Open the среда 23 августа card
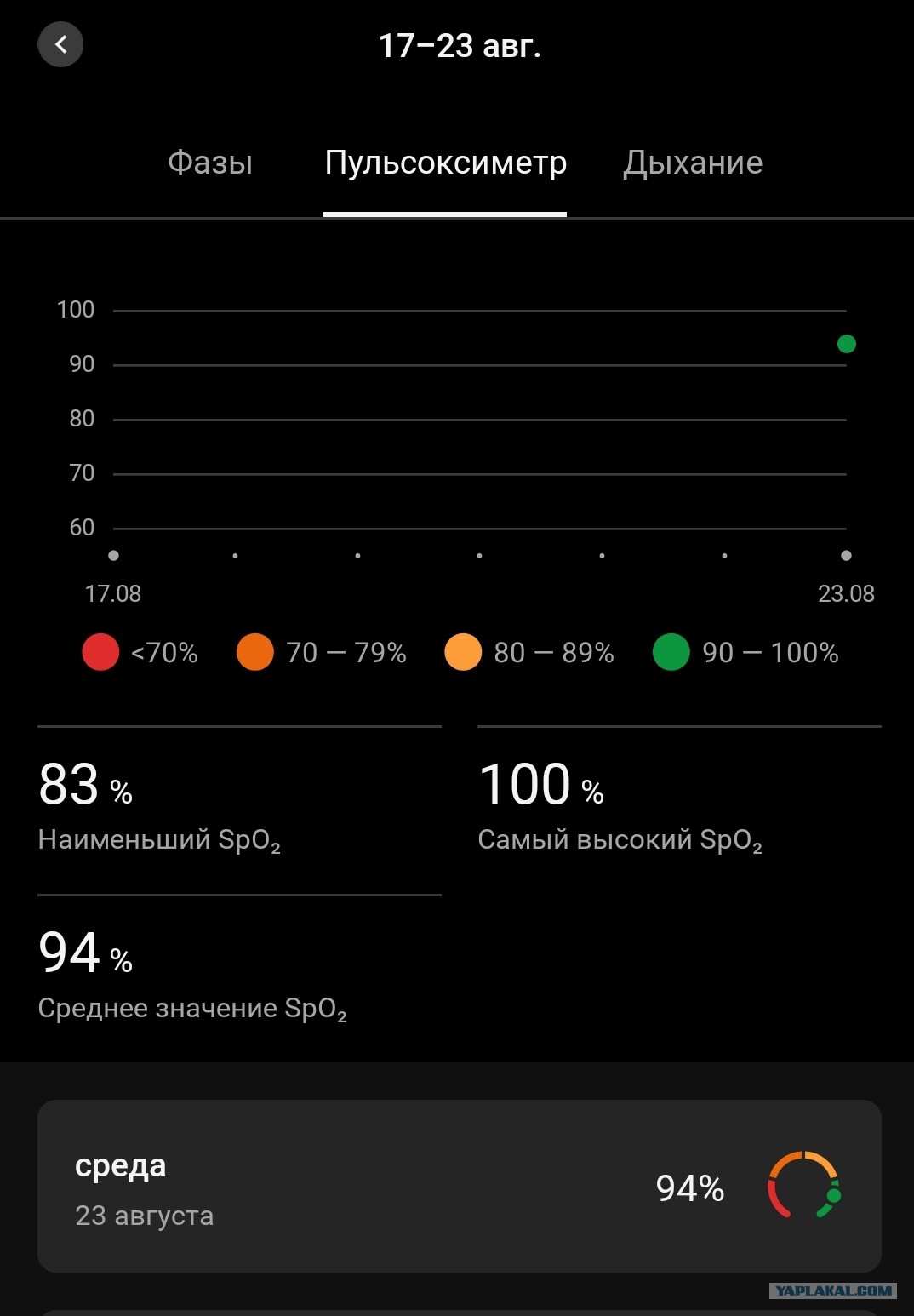The height and width of the screenshot is (1316, 914). point(460,1186)
